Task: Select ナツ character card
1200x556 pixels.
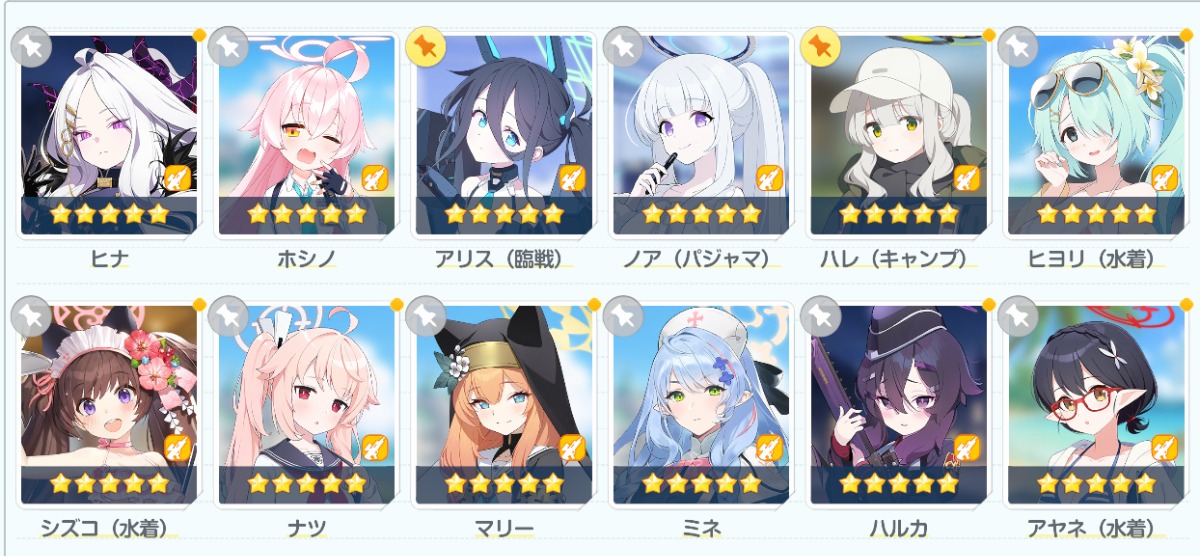Action: click(306, 405)
